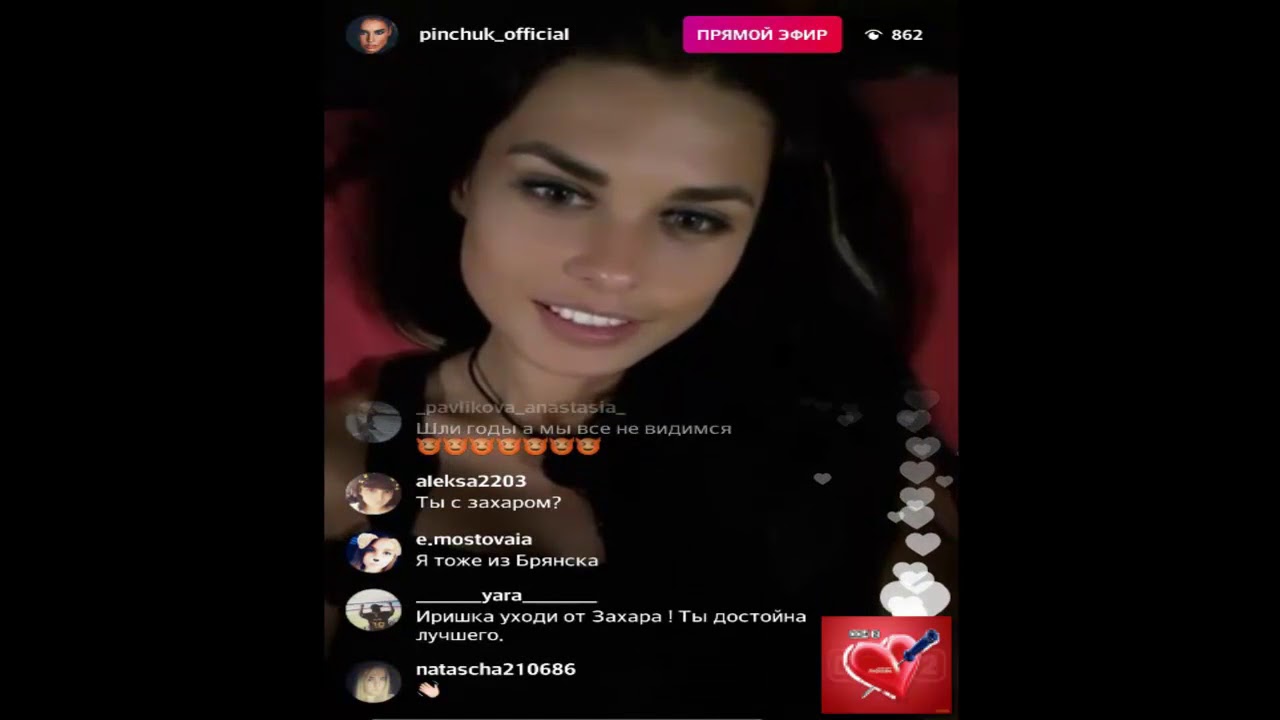Image resolution: width=1280 pixels, height=720 pixels.
Task: Tap _pavlikova_anastasia_ comment
Action: [573, 429]
